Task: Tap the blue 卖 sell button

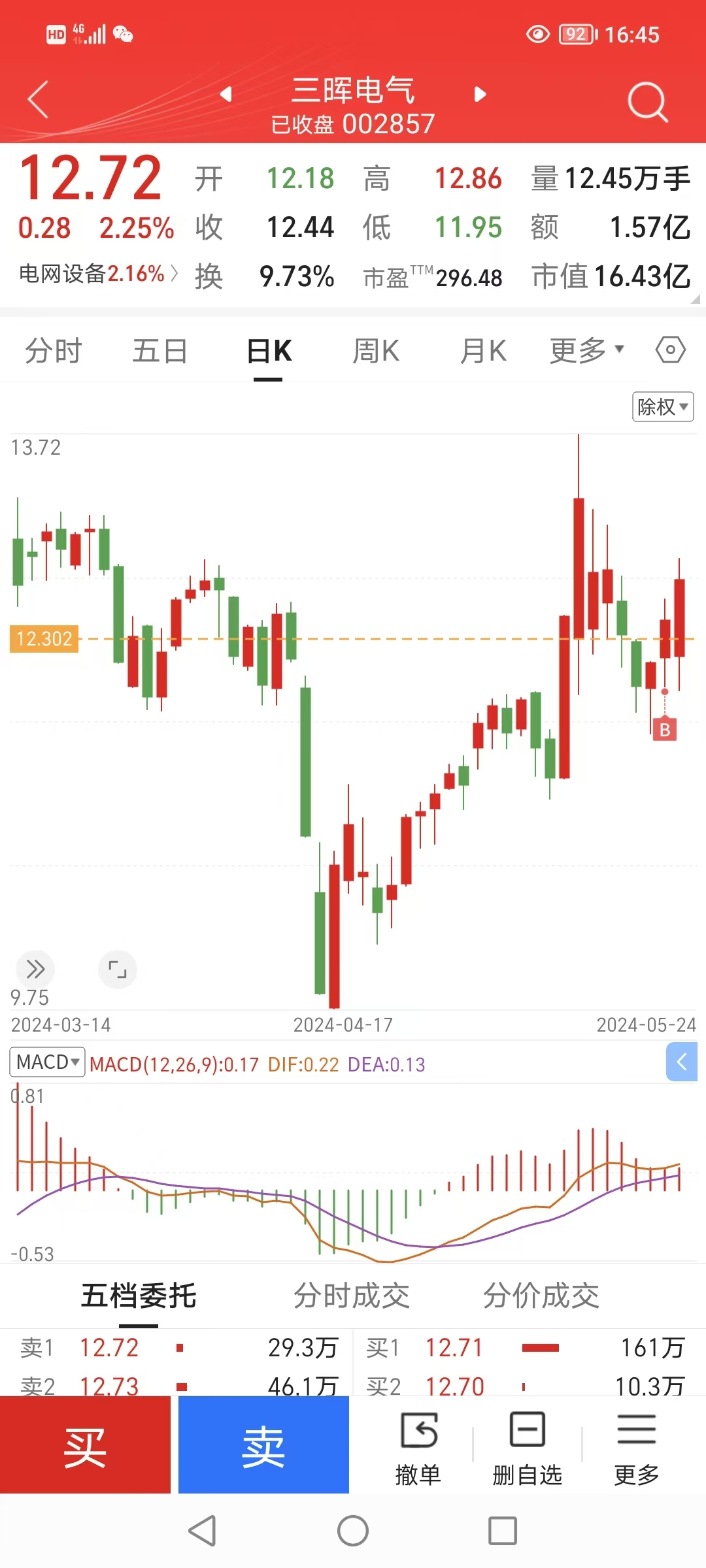Action: coord(263,1446)
